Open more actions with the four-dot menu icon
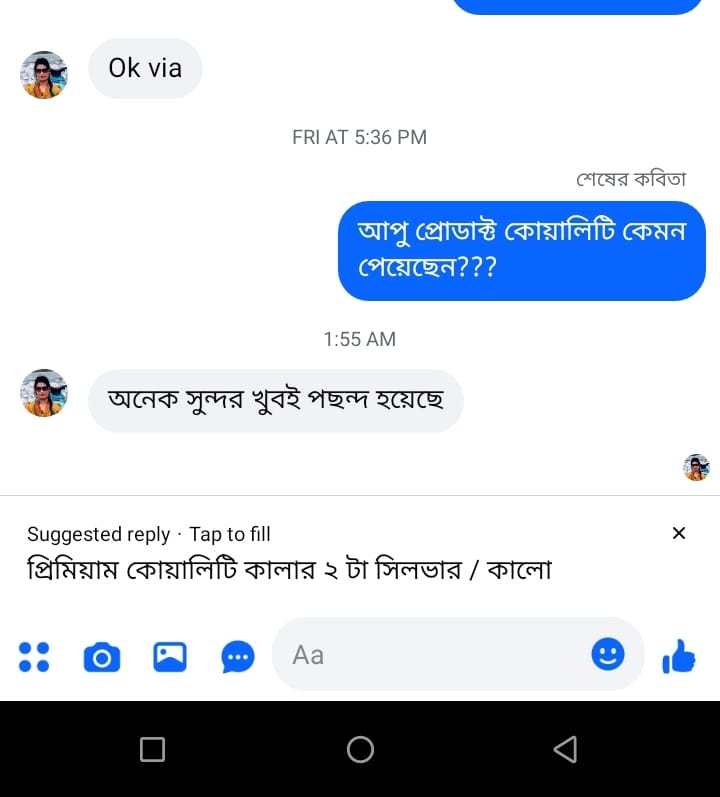Viewport: 720px width, 797px height. tap(34, 657)
